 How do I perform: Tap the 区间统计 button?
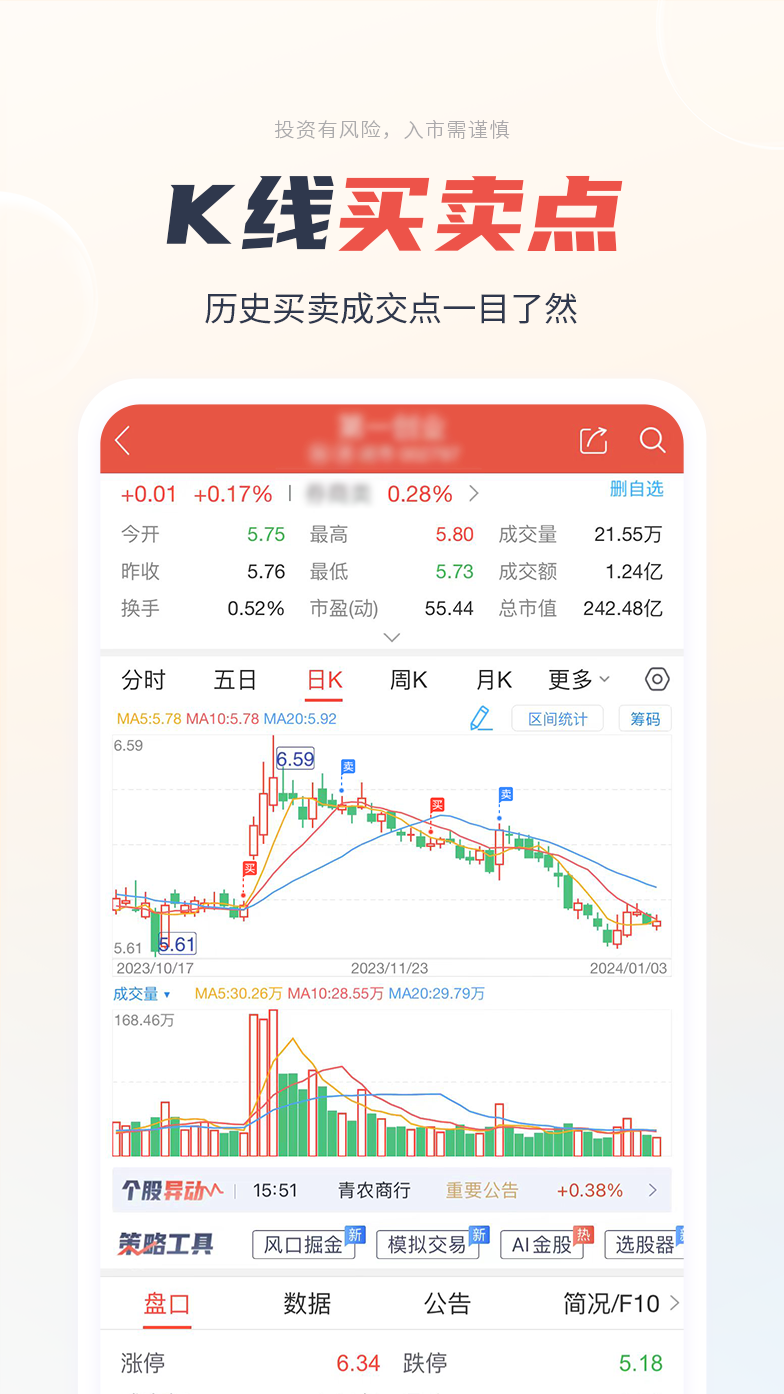tap(557, 718)
